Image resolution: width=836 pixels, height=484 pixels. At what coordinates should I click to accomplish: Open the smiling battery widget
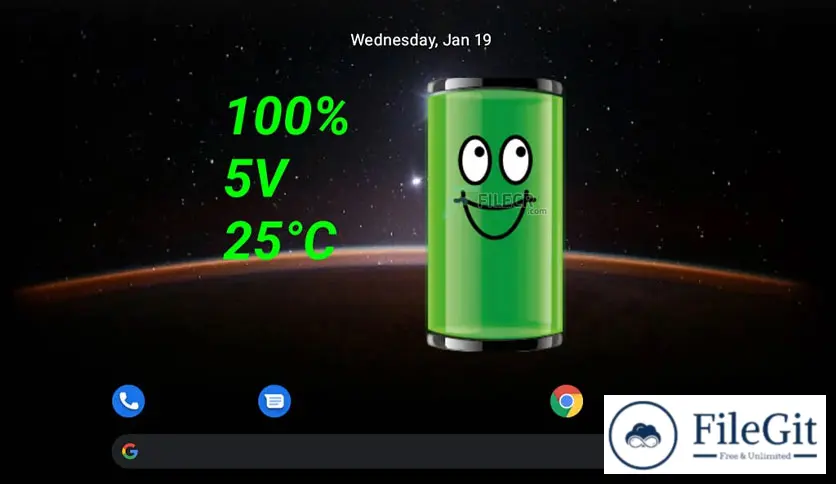(494, 215)
